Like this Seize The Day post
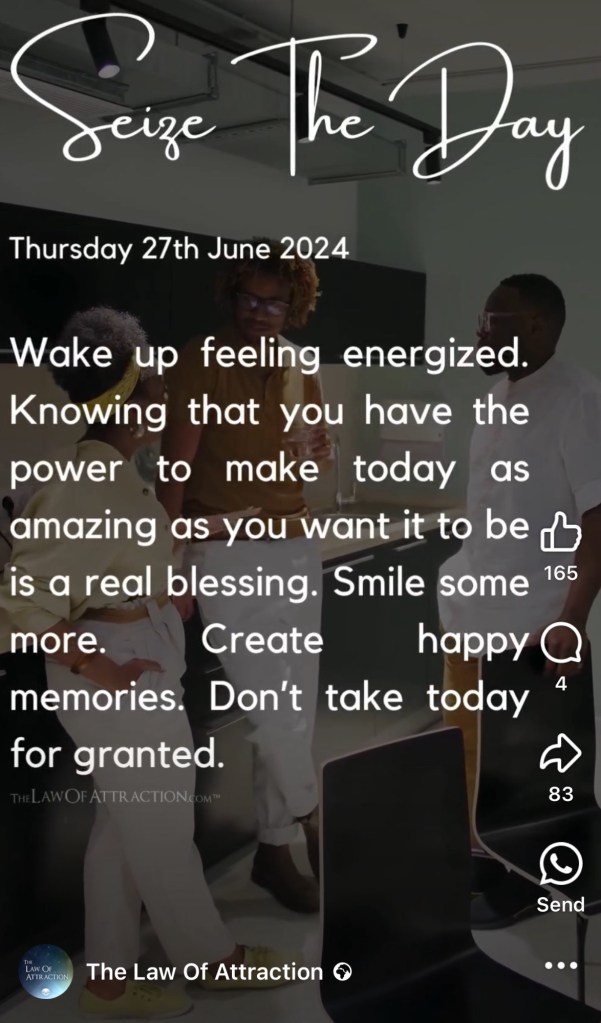 tap(560, 535)
